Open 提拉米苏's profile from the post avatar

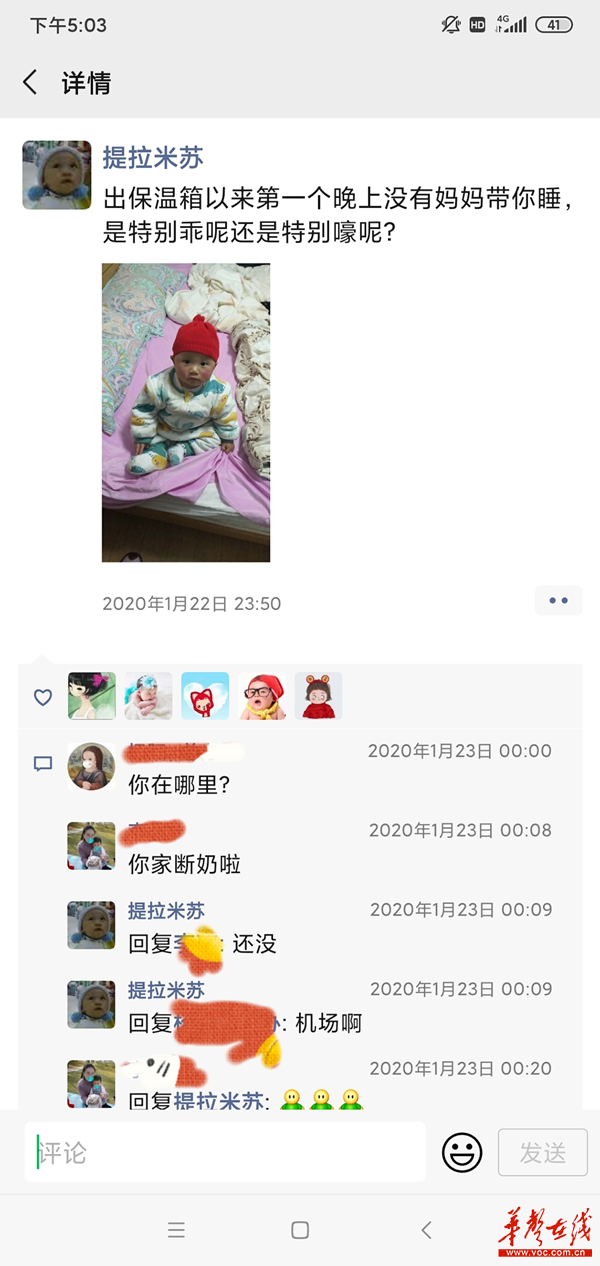point(57,175)
